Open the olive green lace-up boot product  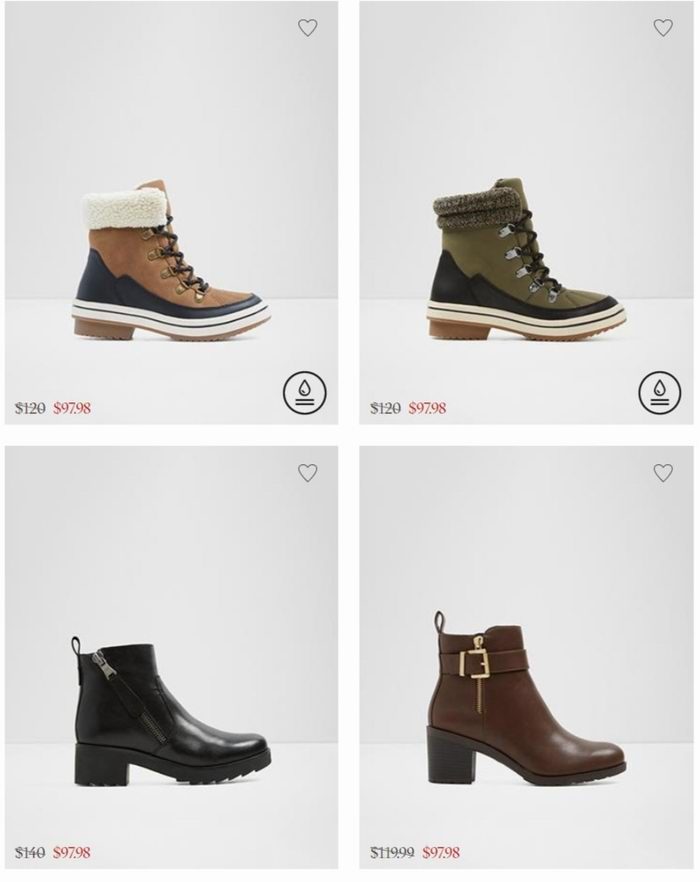pyautogui.click(x=527, y=260)
